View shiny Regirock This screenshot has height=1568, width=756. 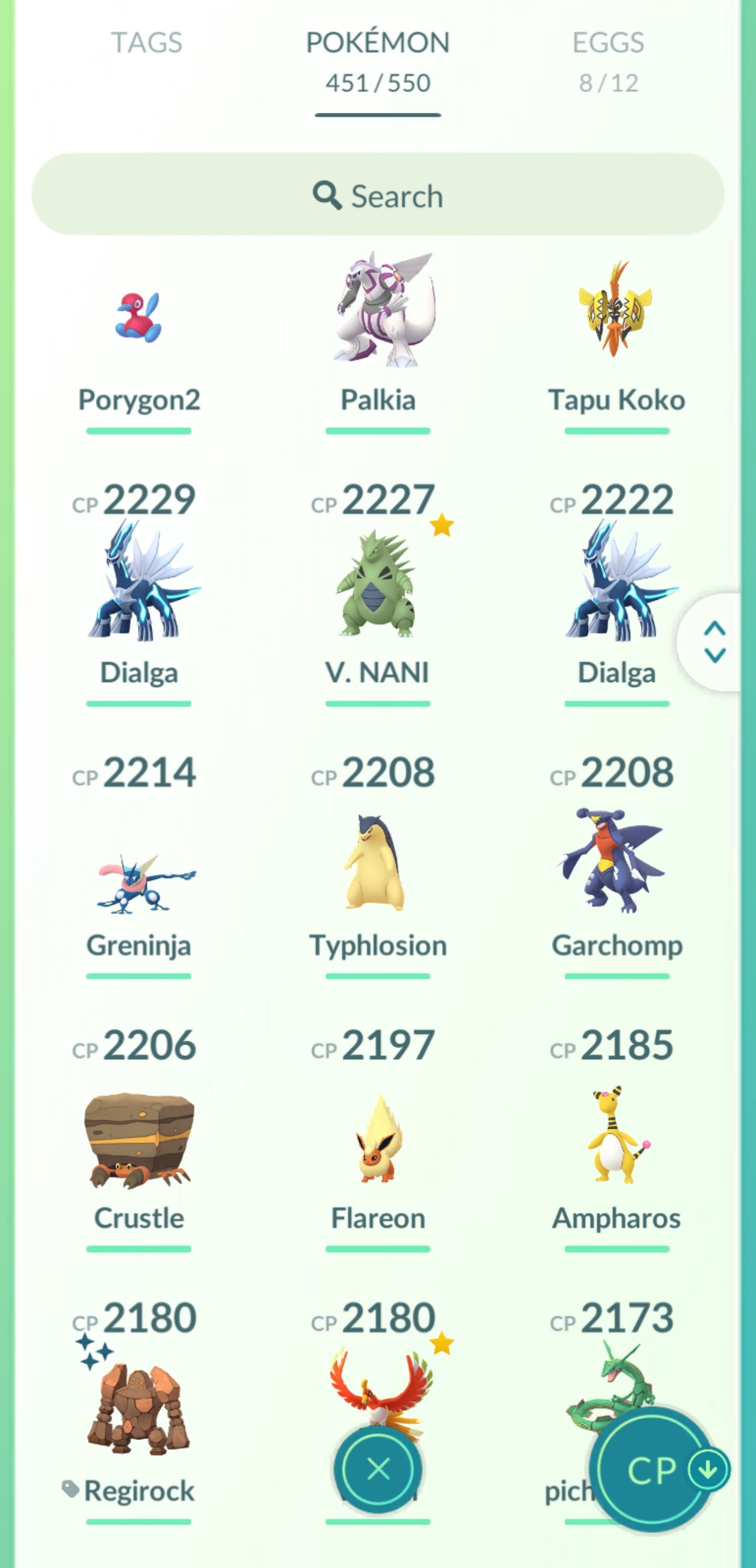click(139, 1412)
